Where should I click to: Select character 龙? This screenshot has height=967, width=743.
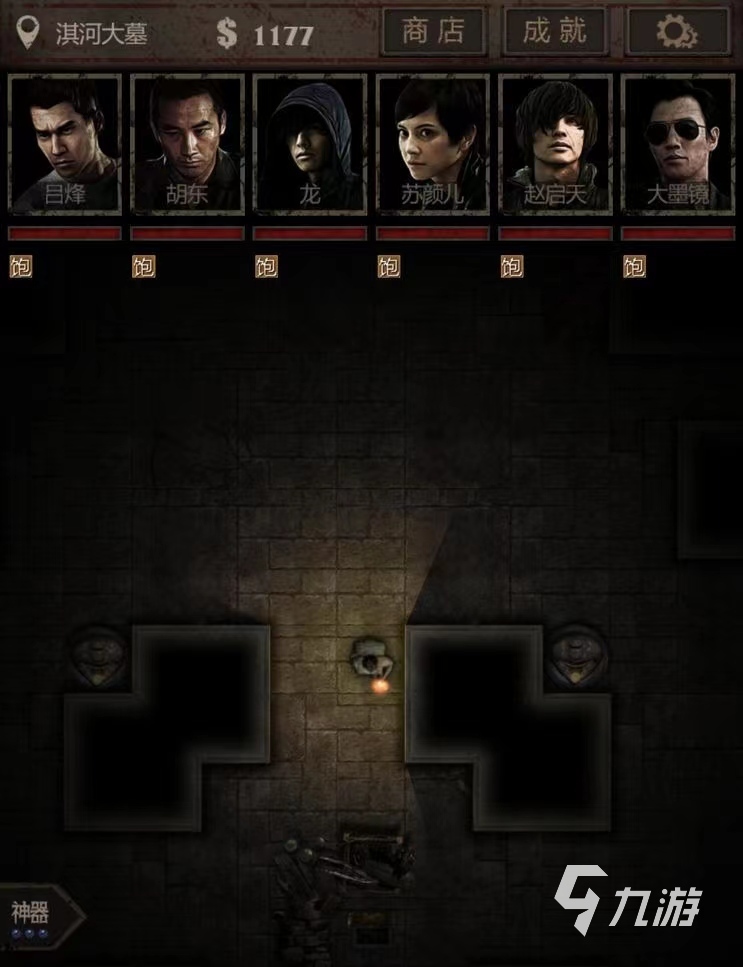coord(310,143)
